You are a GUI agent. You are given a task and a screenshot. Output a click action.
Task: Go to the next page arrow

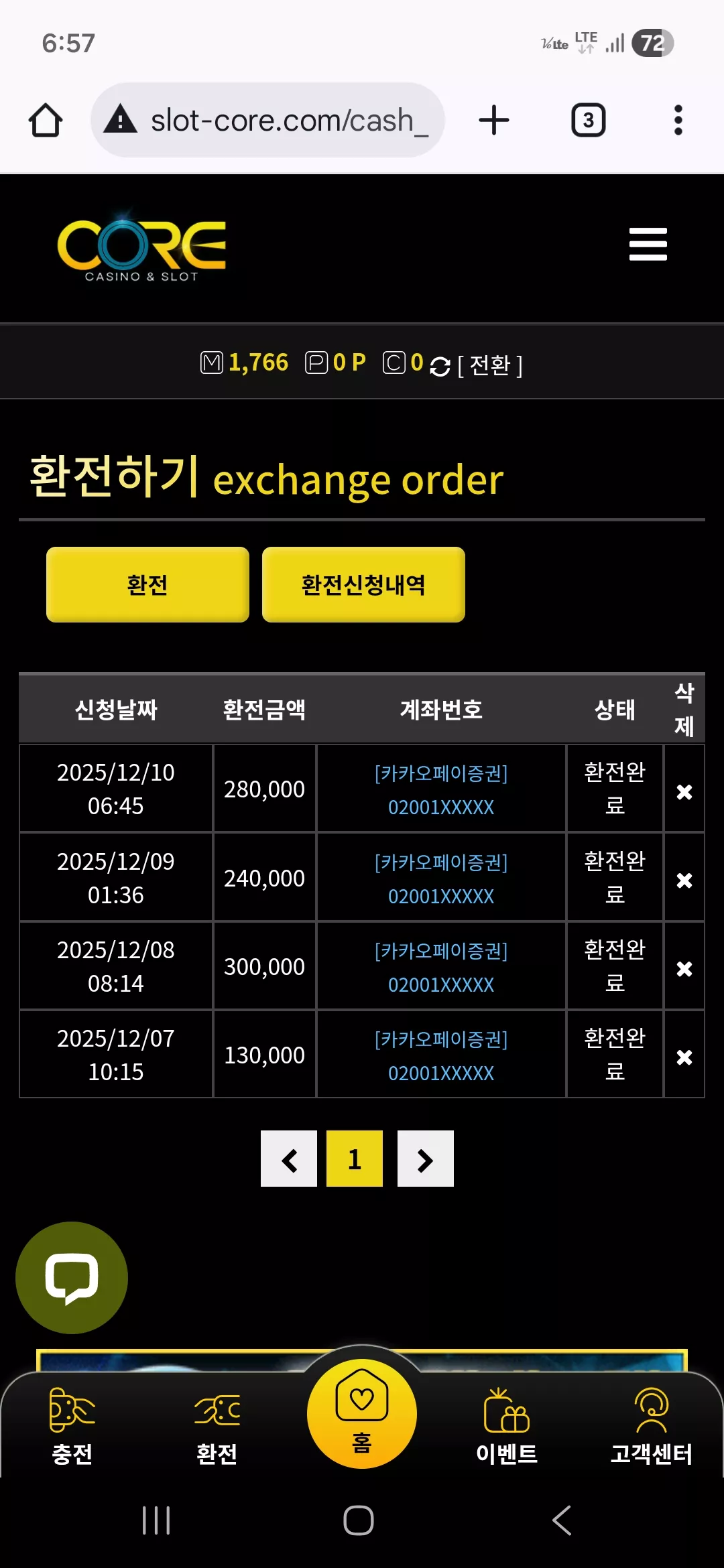(426, 1159)
